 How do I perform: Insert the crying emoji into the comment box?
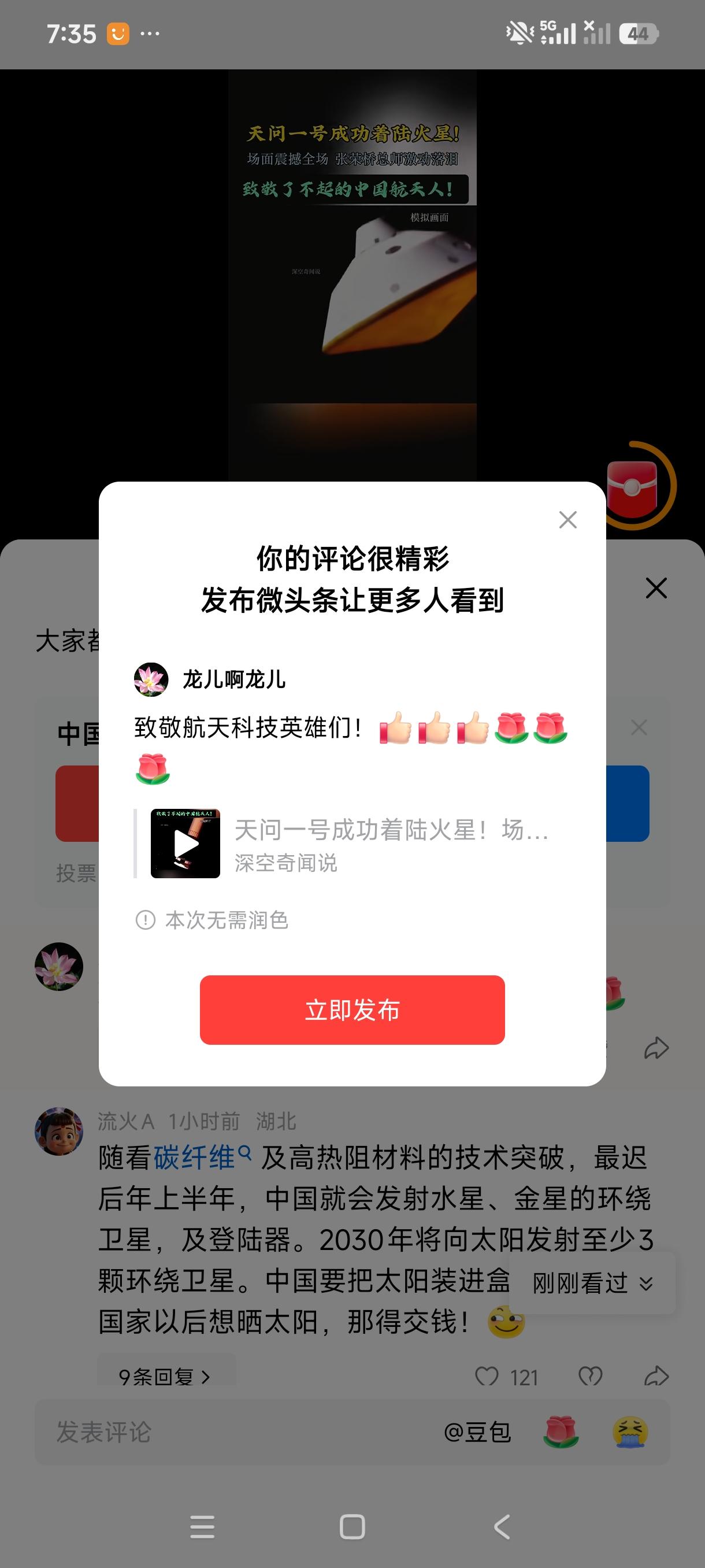pos(631,1432)
